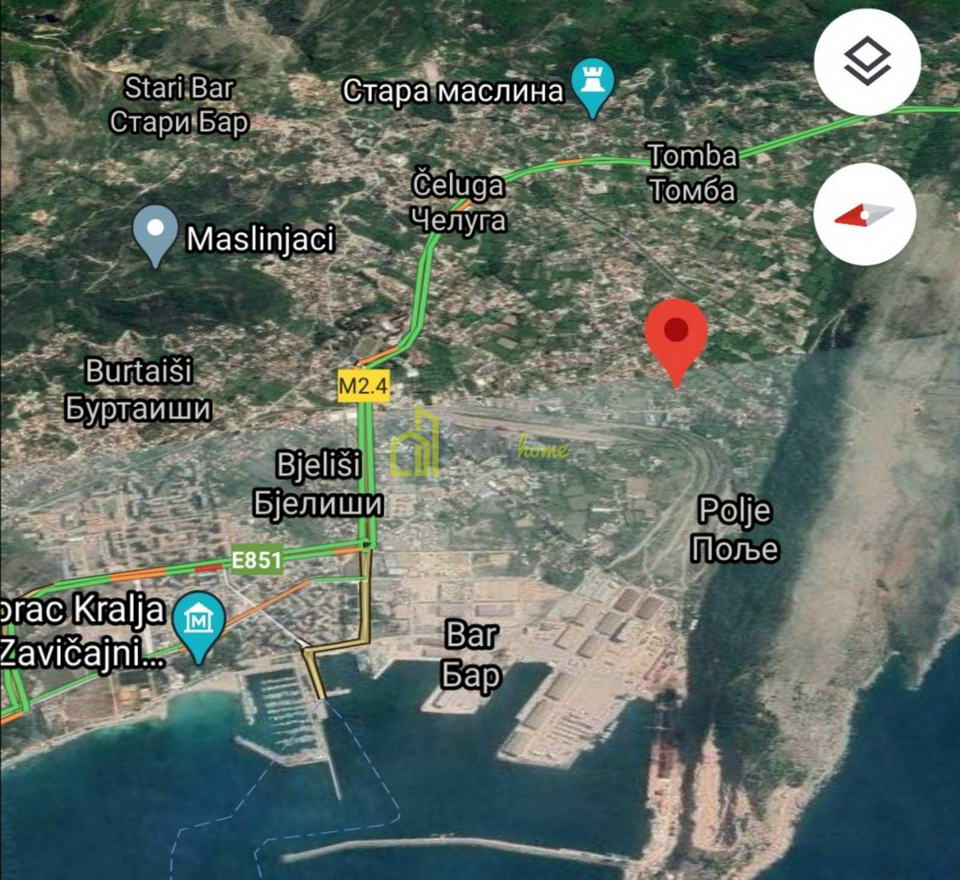Open the map layers button
The height and width of the screenshot is (880, 960).
tap(867, 62)
